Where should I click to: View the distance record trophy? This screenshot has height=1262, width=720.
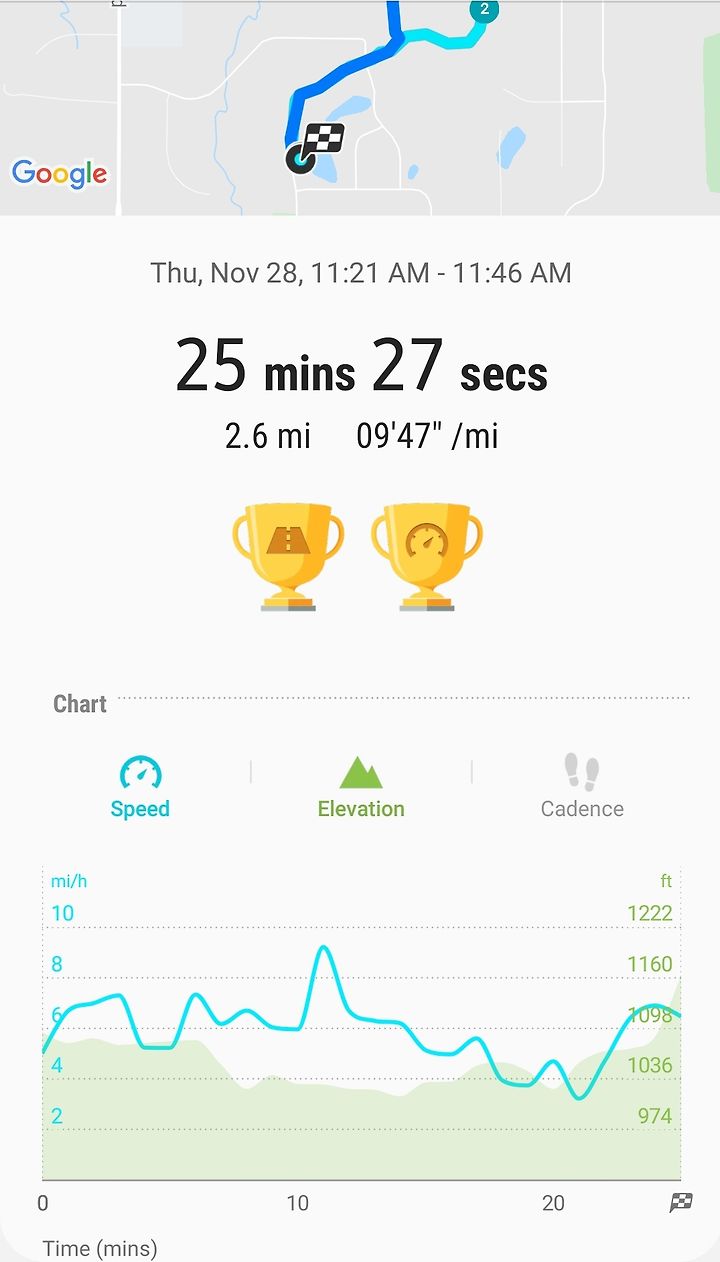click(288, 557)
